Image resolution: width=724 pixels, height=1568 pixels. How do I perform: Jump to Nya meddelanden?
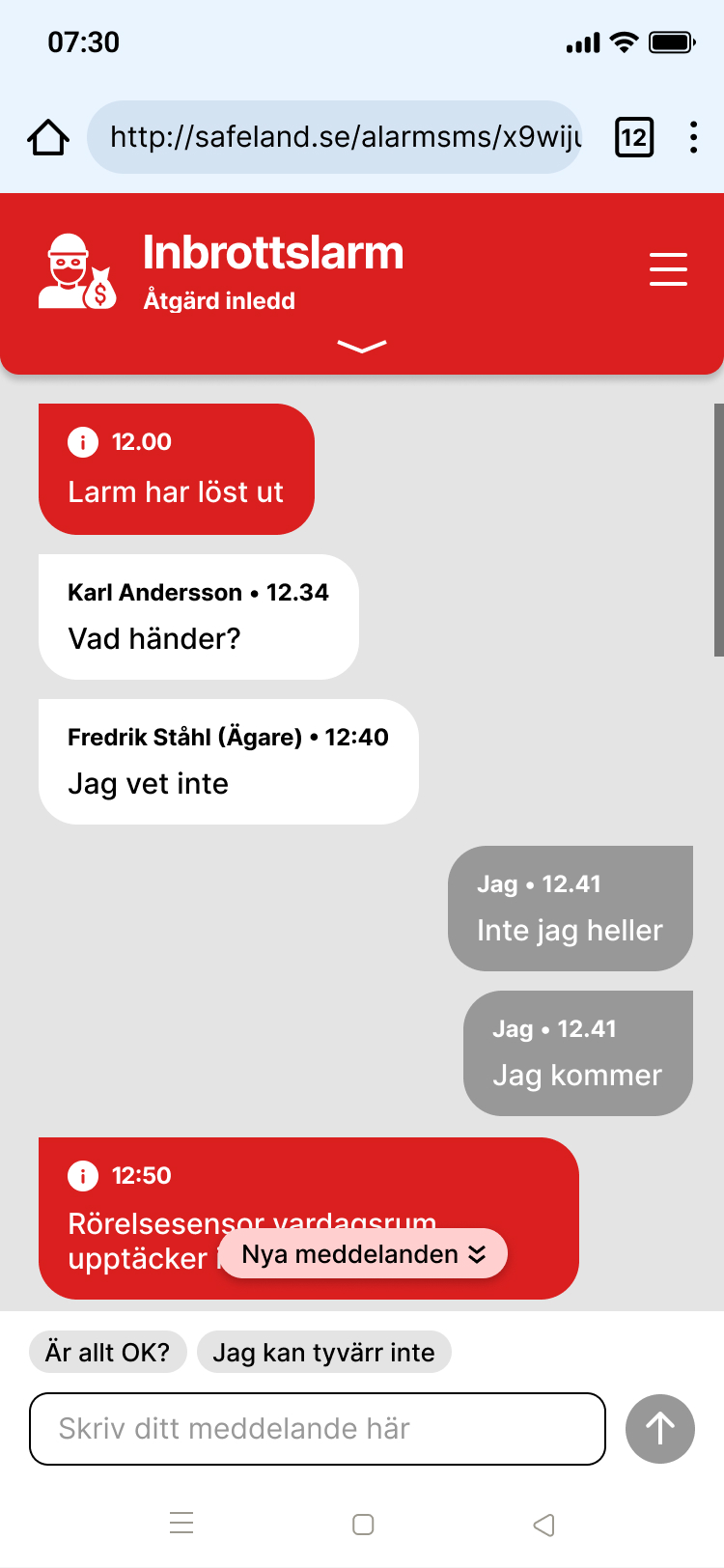[x=363, y=1254]
